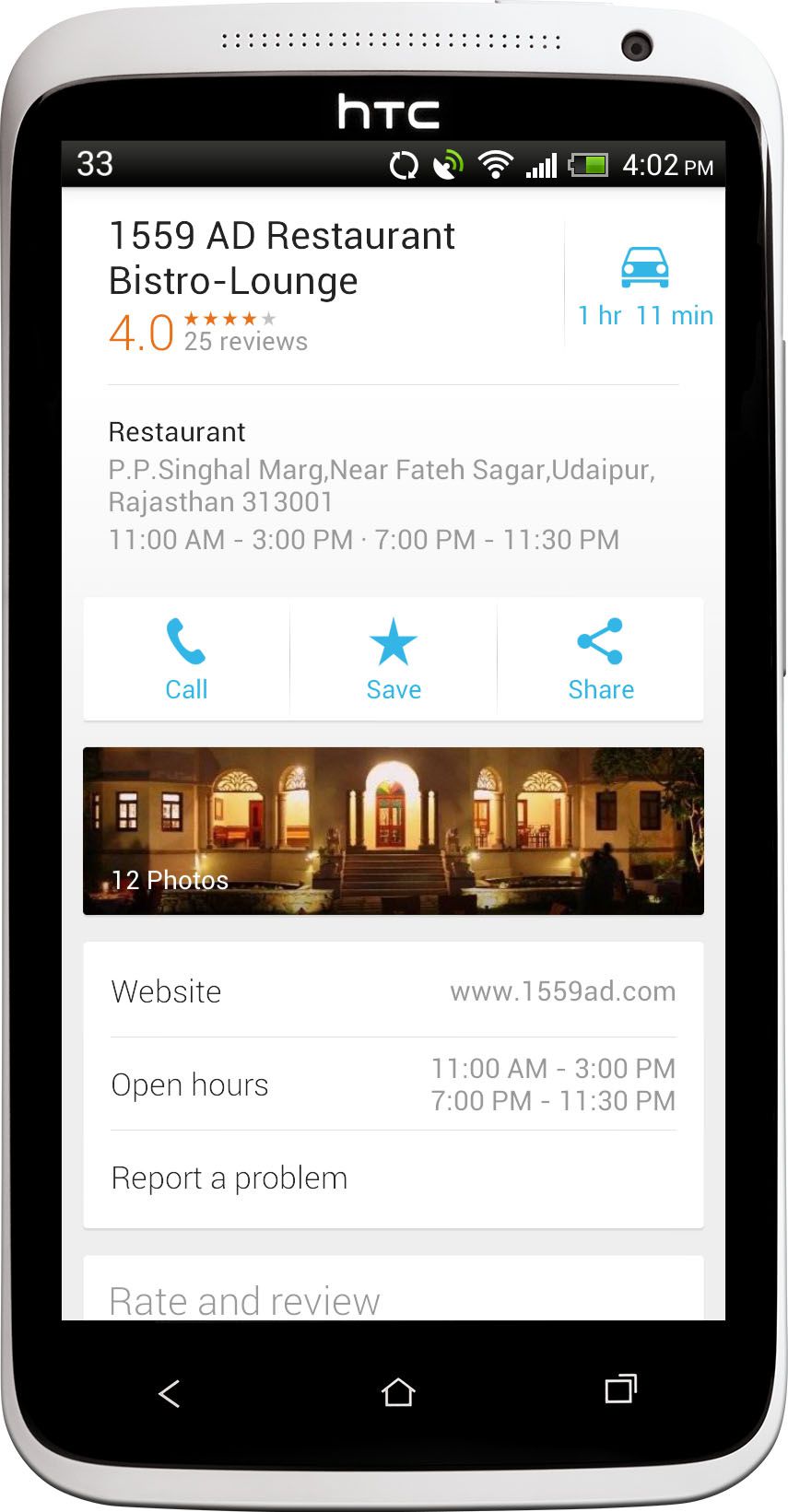Save this place with the star
Image resolution: width=788 pixels, height=1512 pixels.
(x=394, y=659)
